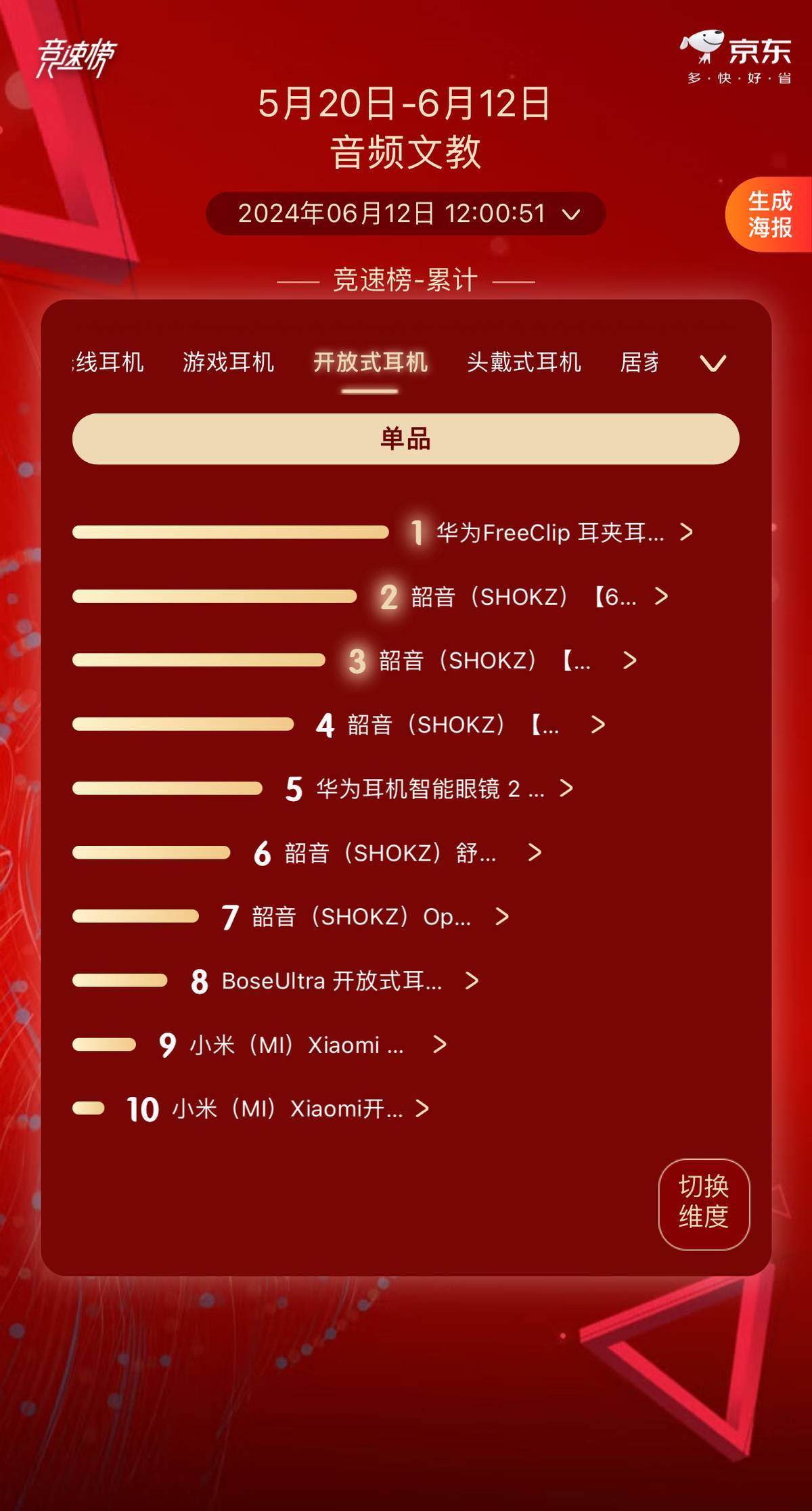Viewport: 812px width, 1511px height.
Task: Open the date and time dropdown
Action: pyautogui.click(x=405, y=214)
